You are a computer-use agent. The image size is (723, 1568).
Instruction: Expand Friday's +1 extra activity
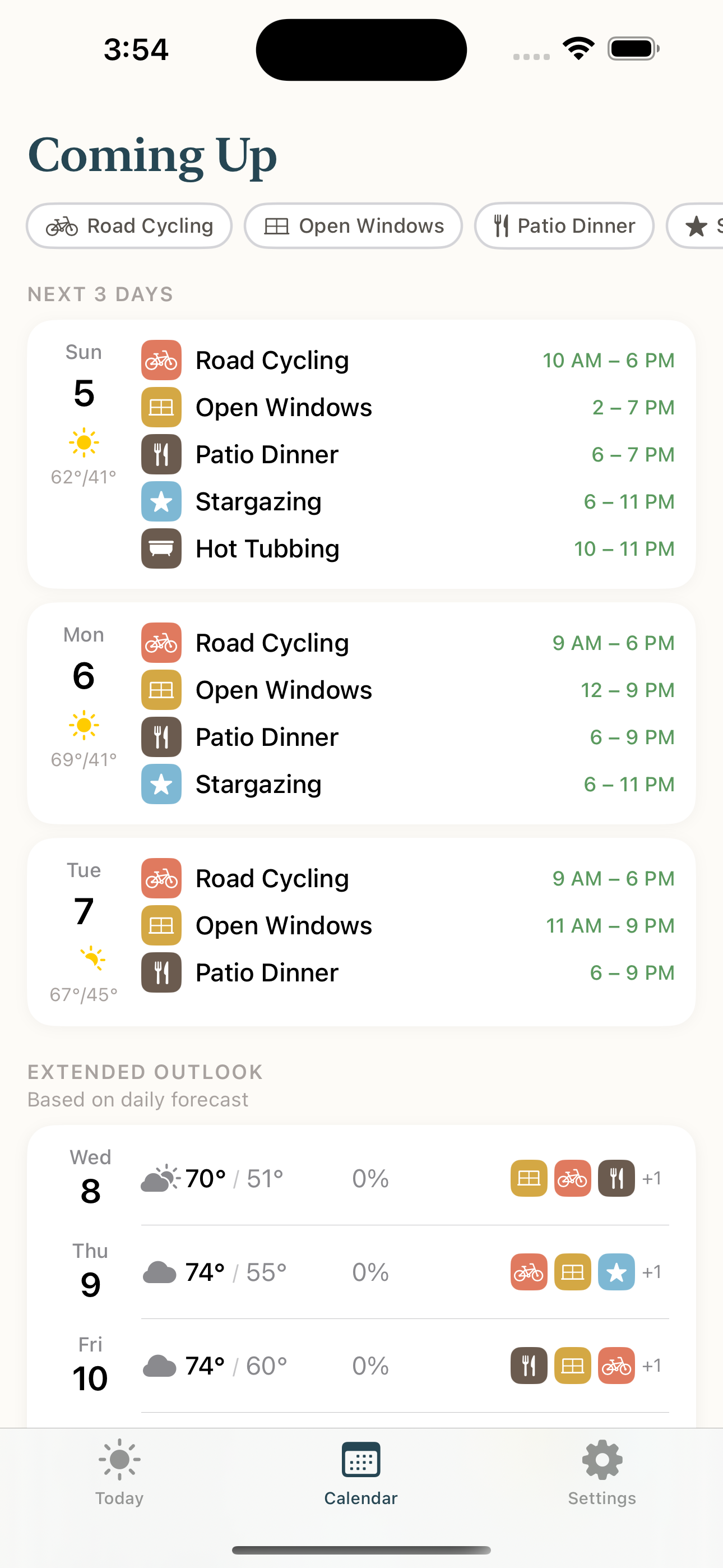point(652,1366)
